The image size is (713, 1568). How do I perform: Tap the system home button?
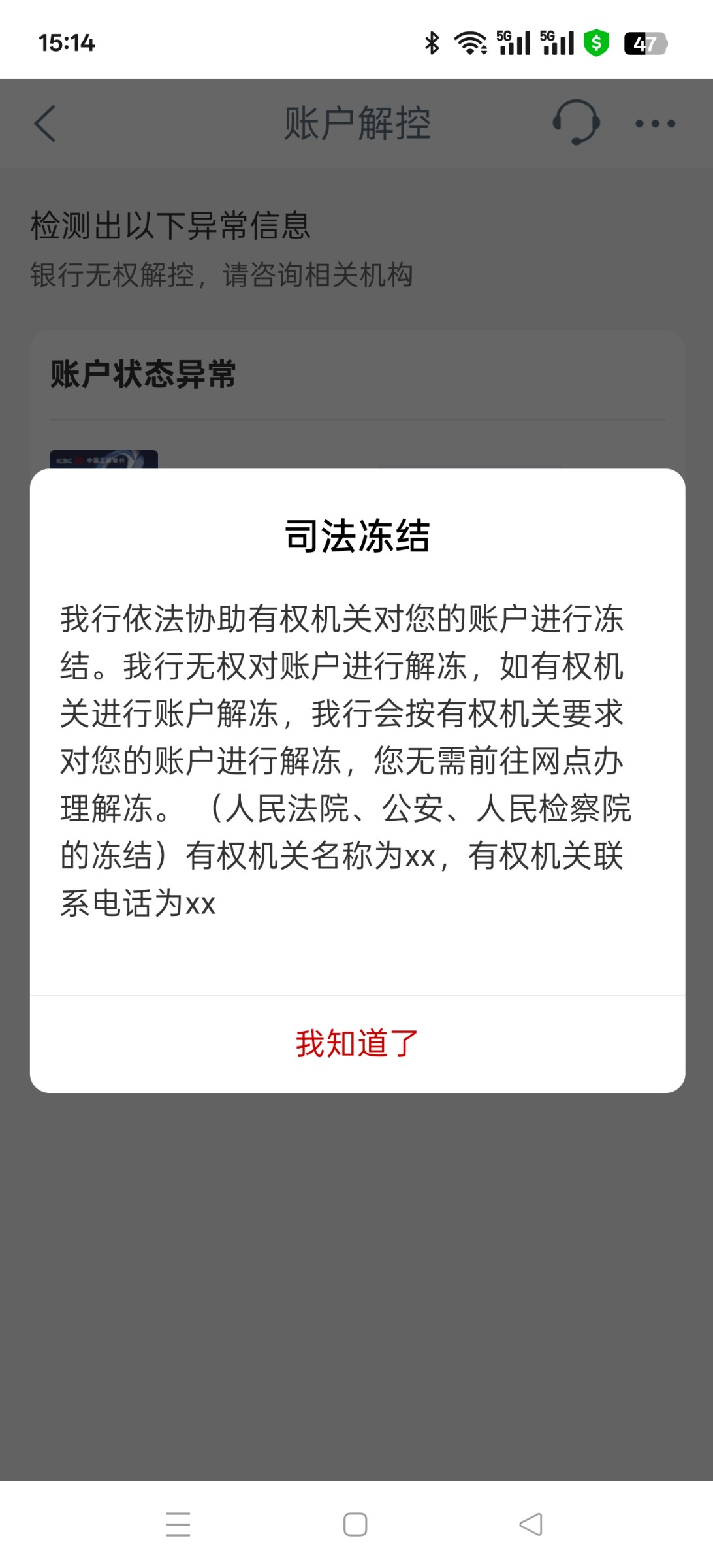pyautogui.click(x=355, y=1524)
